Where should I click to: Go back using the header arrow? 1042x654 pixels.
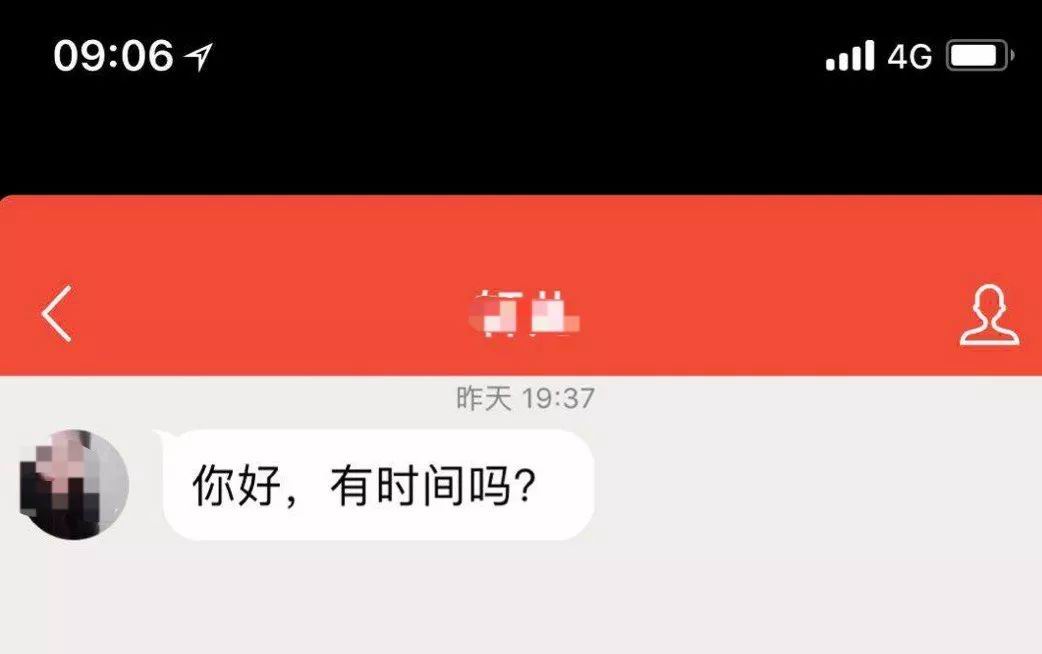(57, 314)
